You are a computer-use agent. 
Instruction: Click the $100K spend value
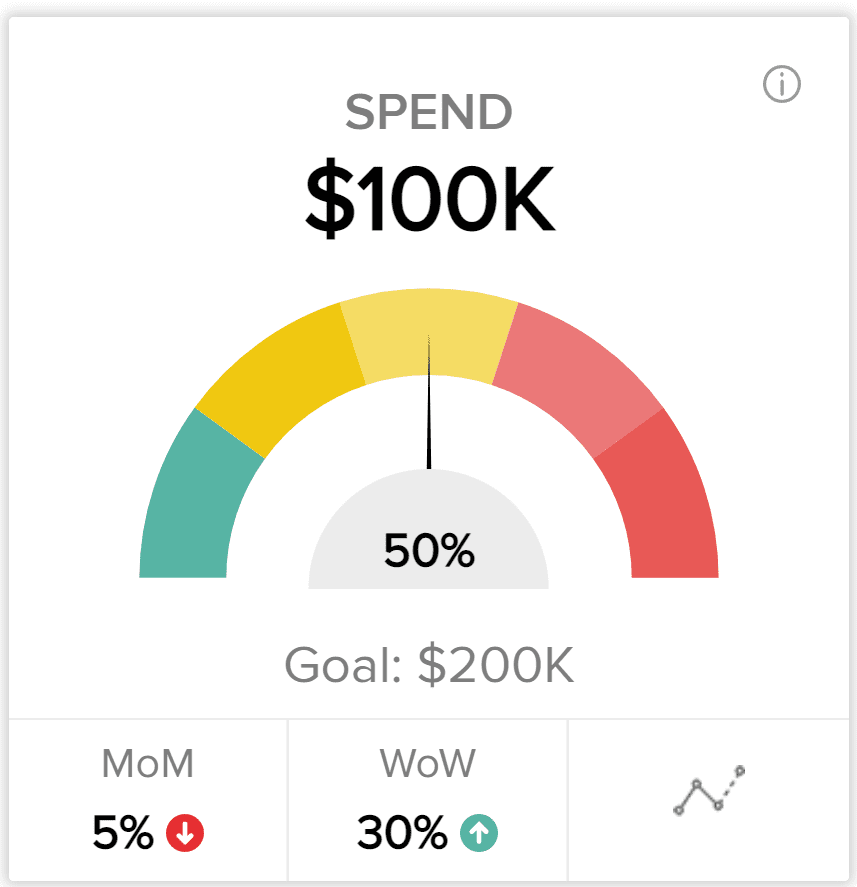(x=428, y=196)
